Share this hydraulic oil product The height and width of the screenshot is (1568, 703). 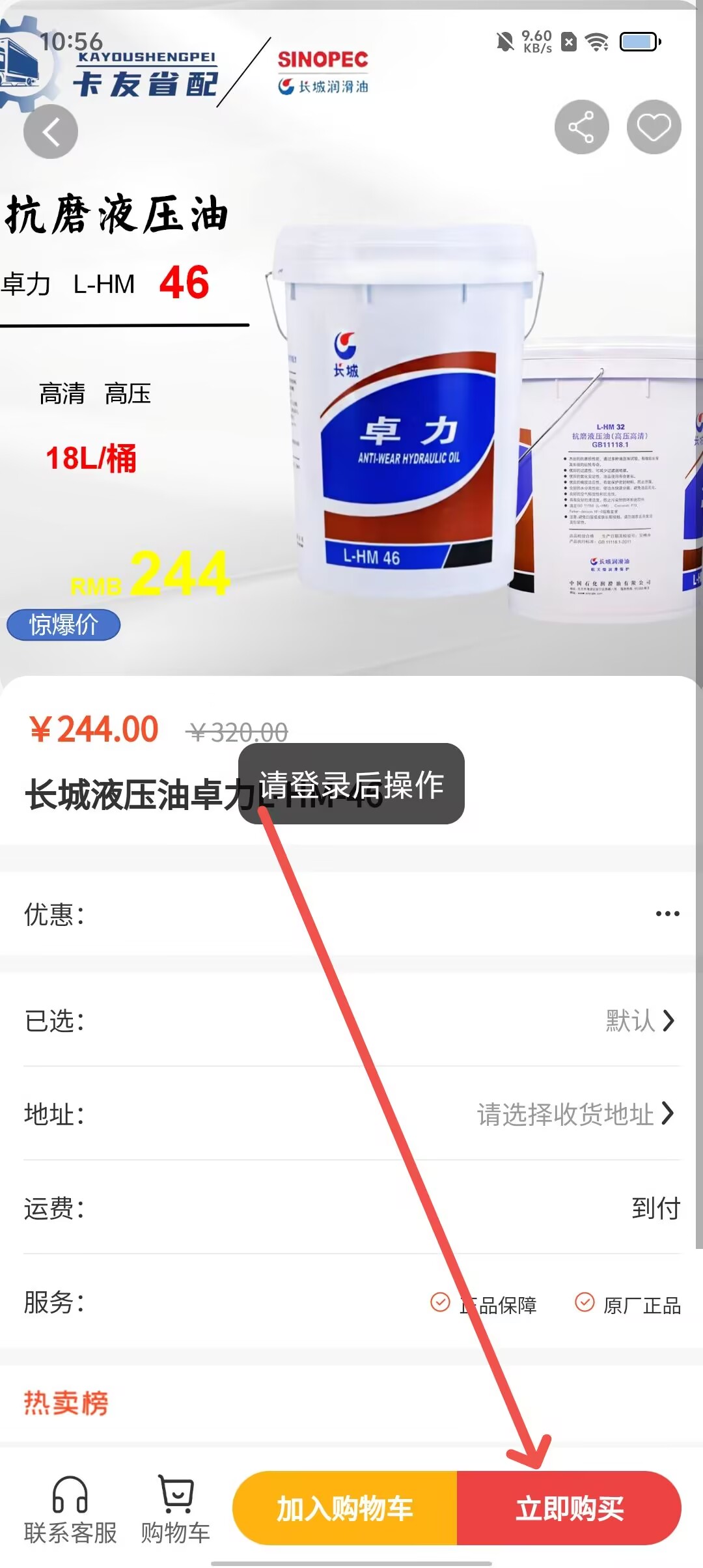coord(581,127)
